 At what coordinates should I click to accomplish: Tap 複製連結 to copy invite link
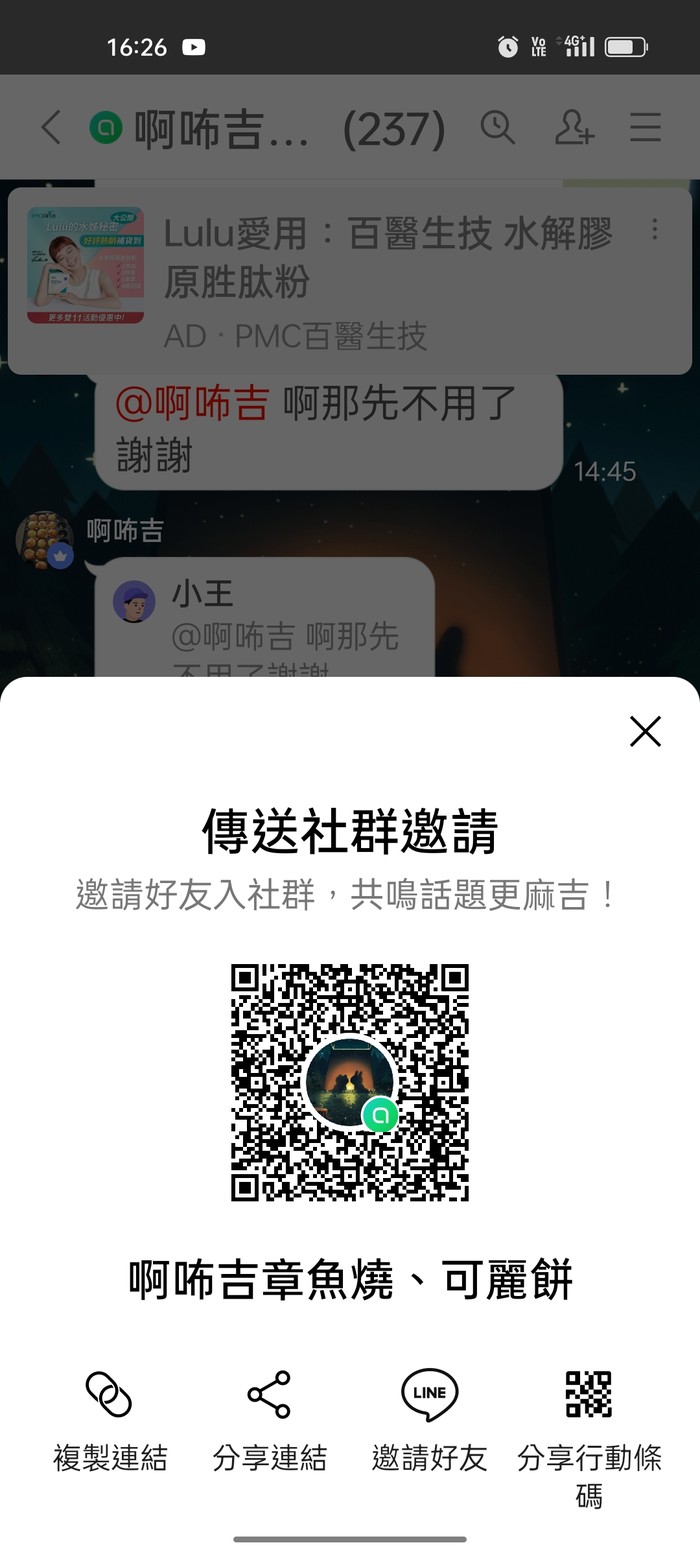(110, 1419)
